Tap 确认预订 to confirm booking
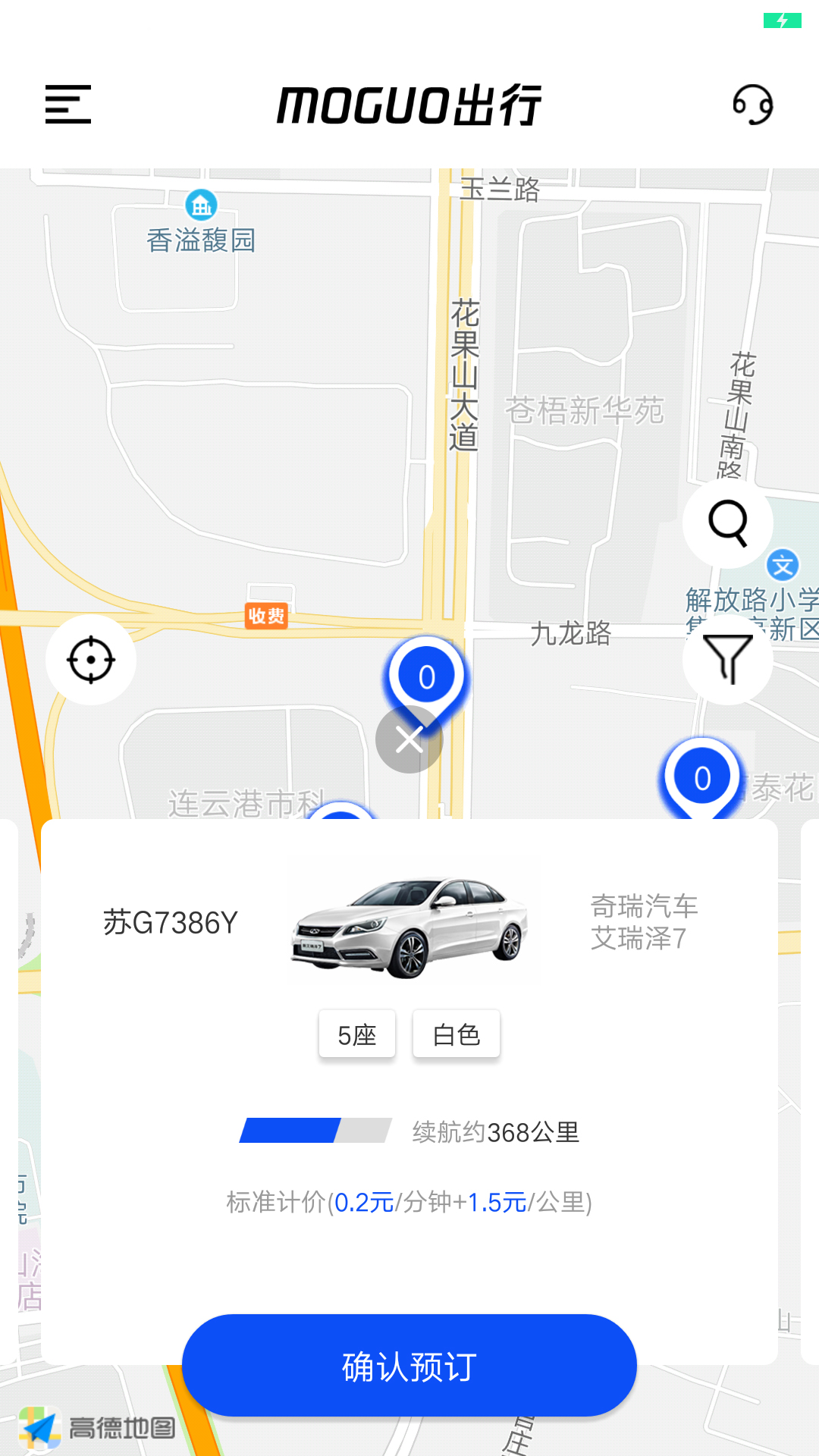Screen dimensions: 819x1456 [x=409, y=1366]
